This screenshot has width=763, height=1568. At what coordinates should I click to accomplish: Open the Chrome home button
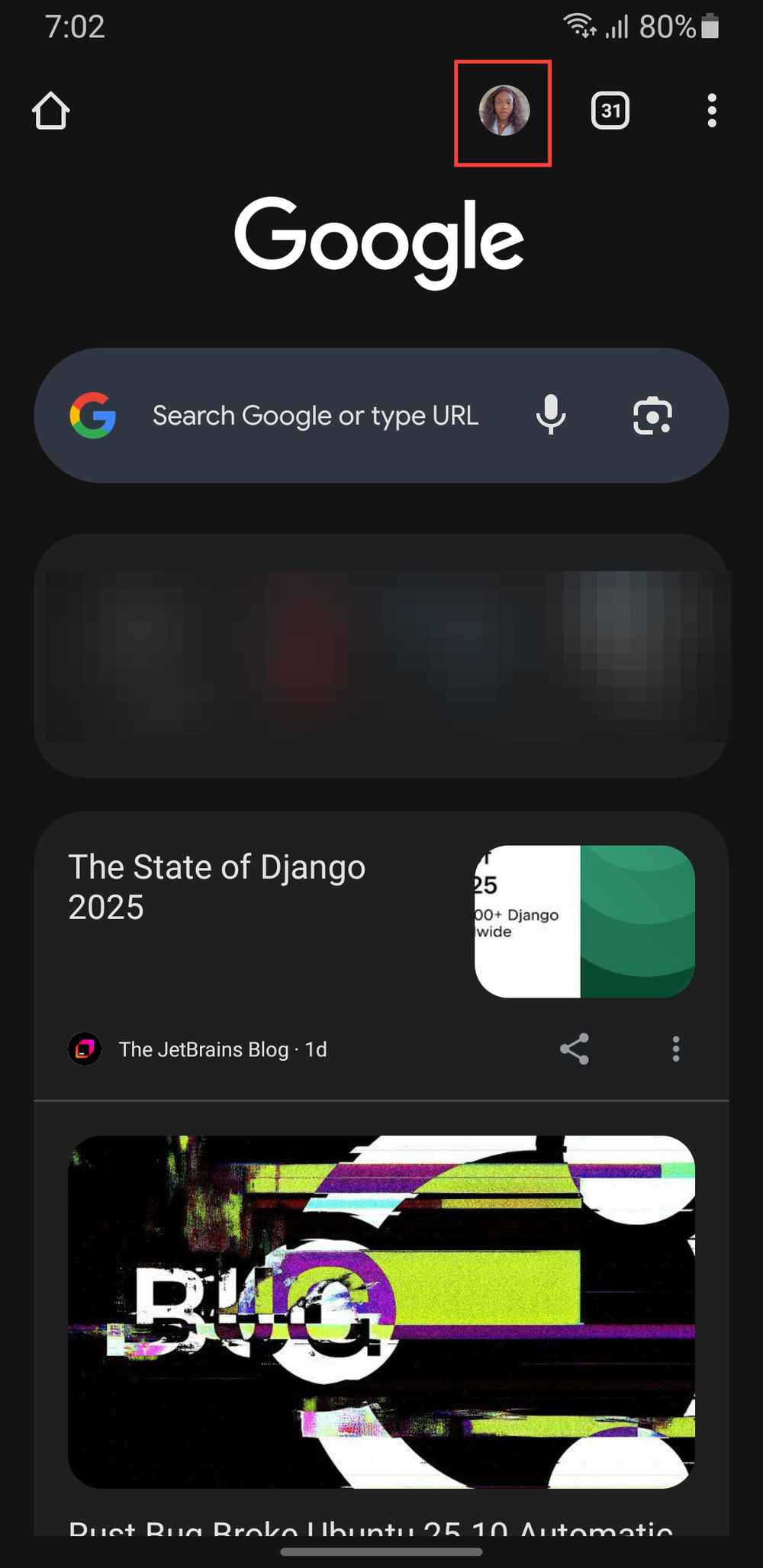click(50, 110)
